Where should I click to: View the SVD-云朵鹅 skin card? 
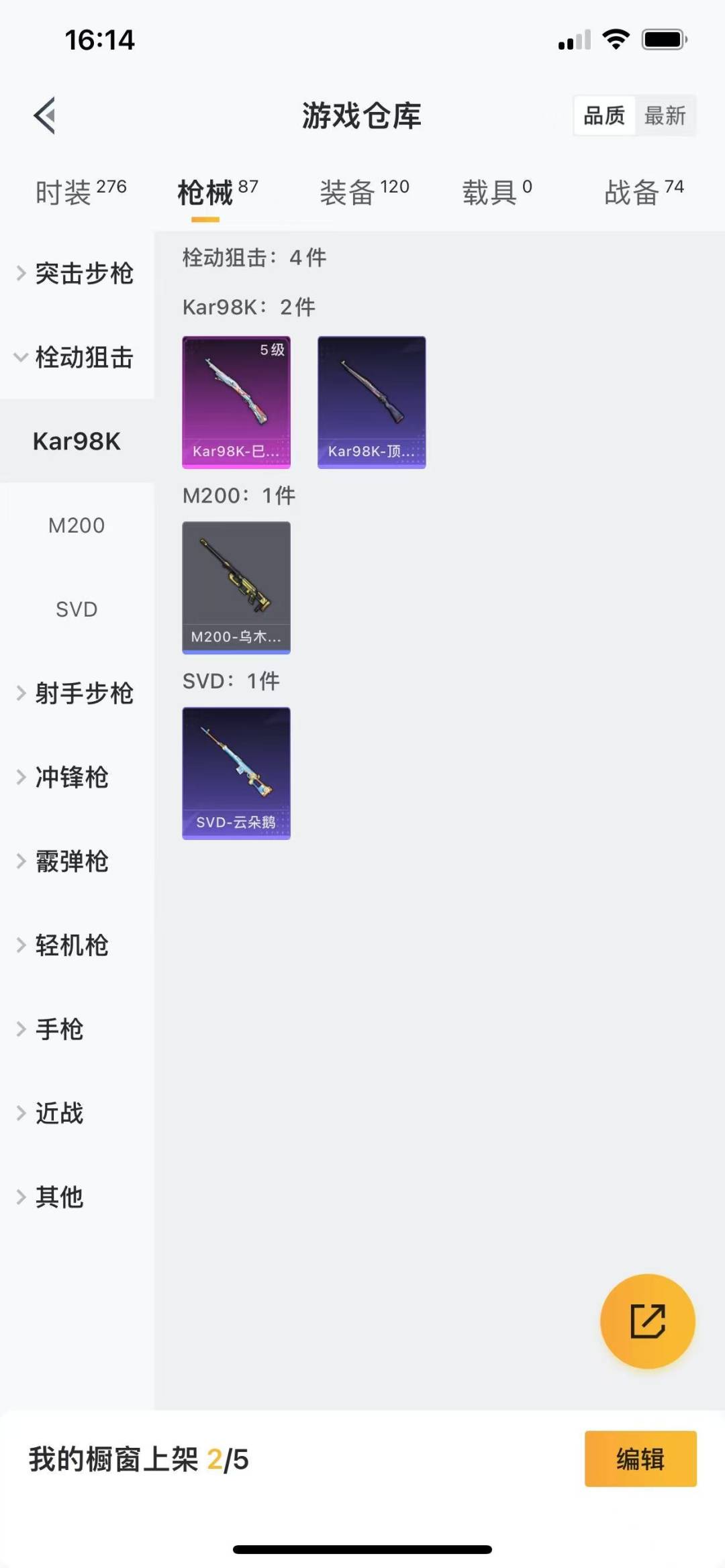pyautogui.click(x=236, y=773)
